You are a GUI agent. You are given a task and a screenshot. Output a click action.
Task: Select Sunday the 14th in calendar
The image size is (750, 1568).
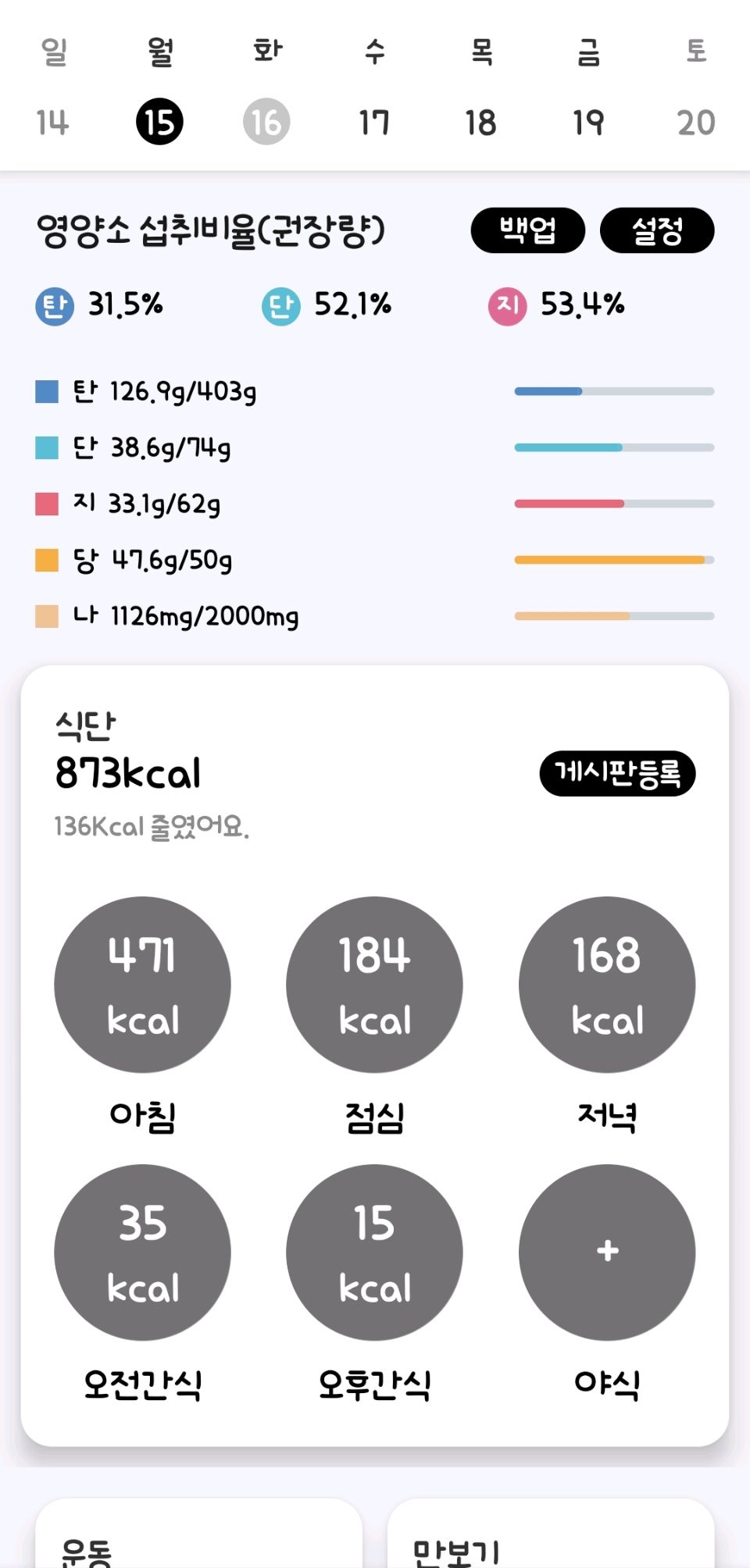click(x=52, y=123)
